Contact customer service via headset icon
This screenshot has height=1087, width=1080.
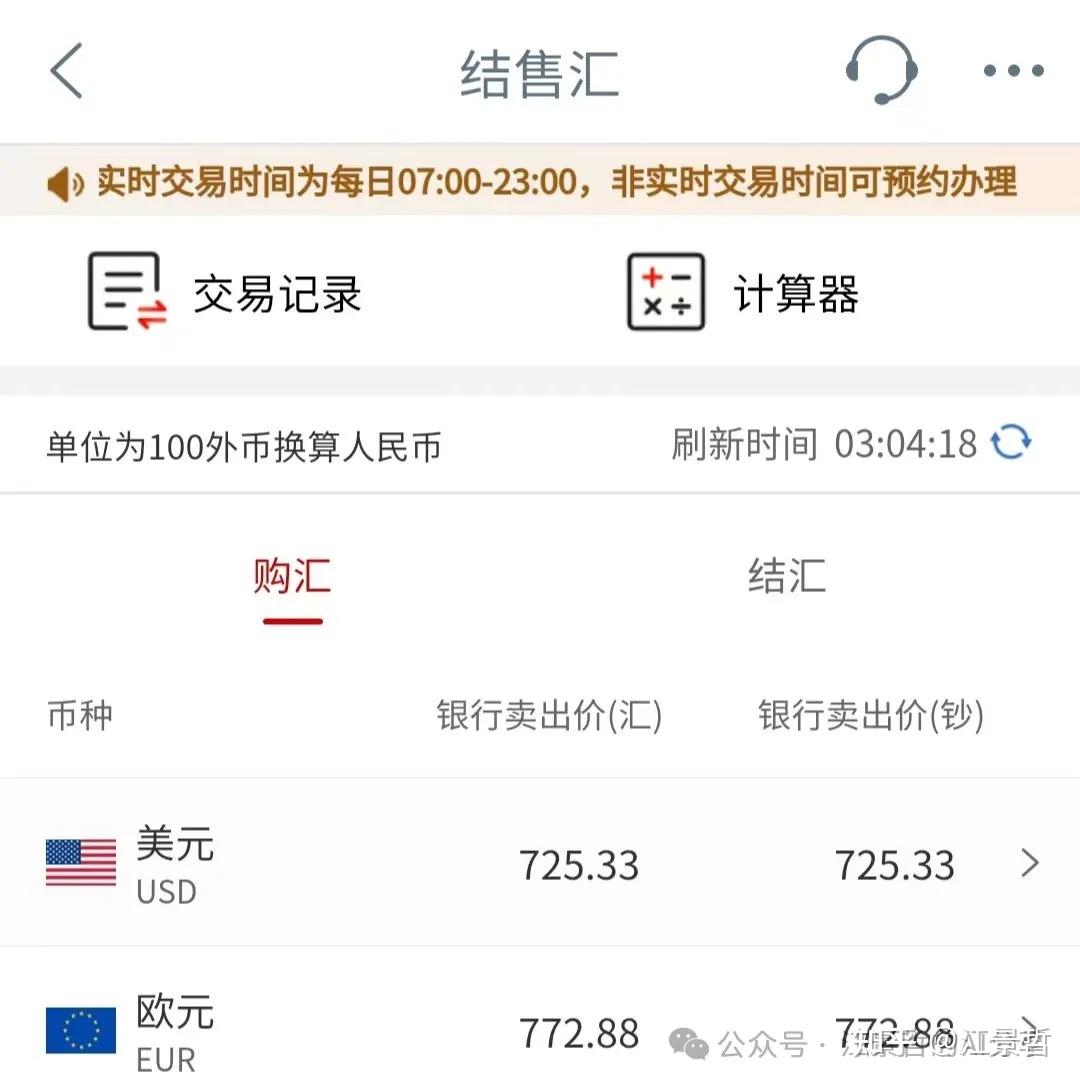click(x=880, y=71)
